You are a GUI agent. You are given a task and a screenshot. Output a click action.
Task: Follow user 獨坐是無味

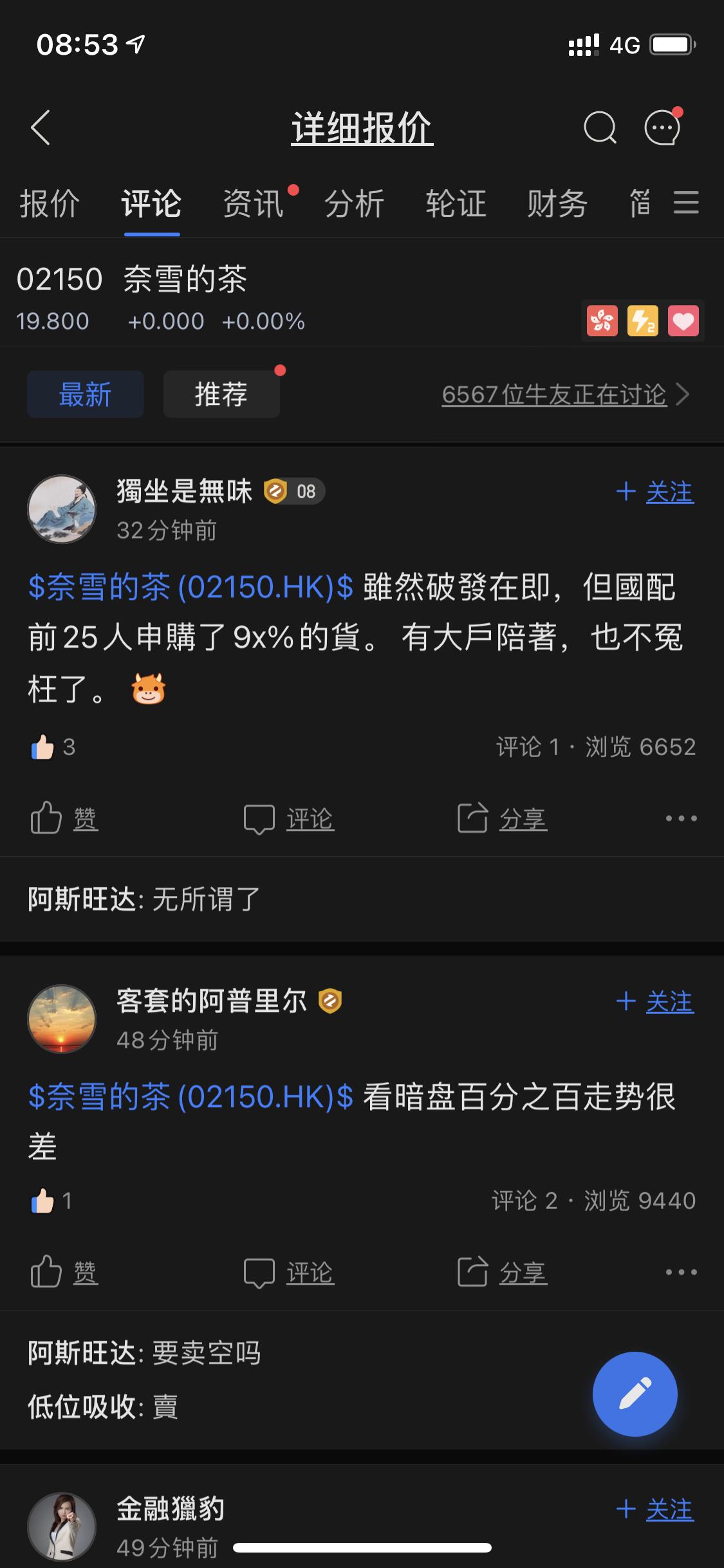point(655,492)
